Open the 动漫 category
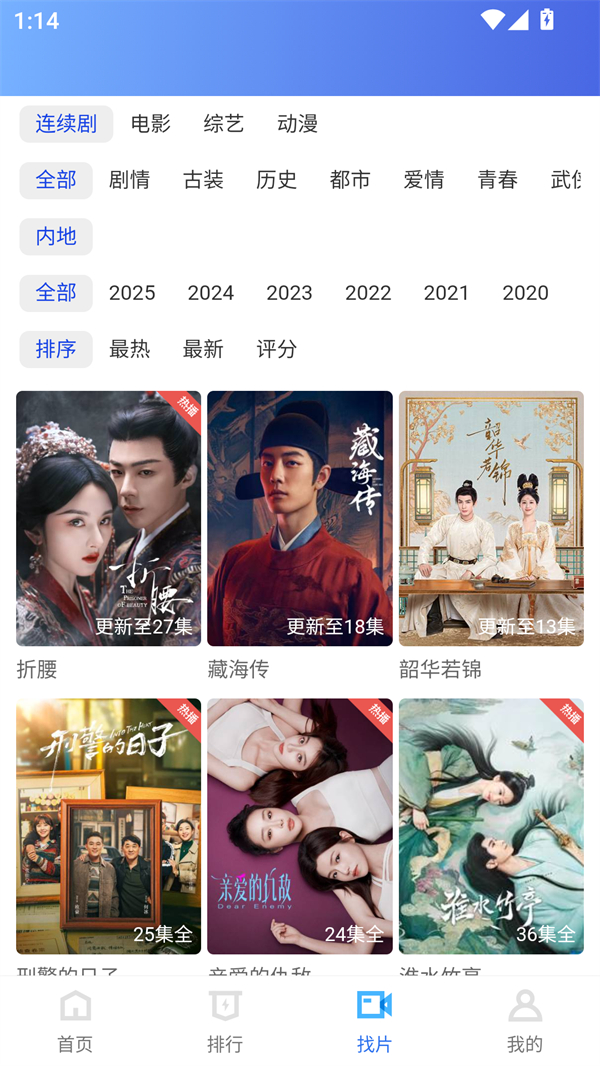Image resolution: width=600 pixels, height=1066 pixels. point(297,124)
